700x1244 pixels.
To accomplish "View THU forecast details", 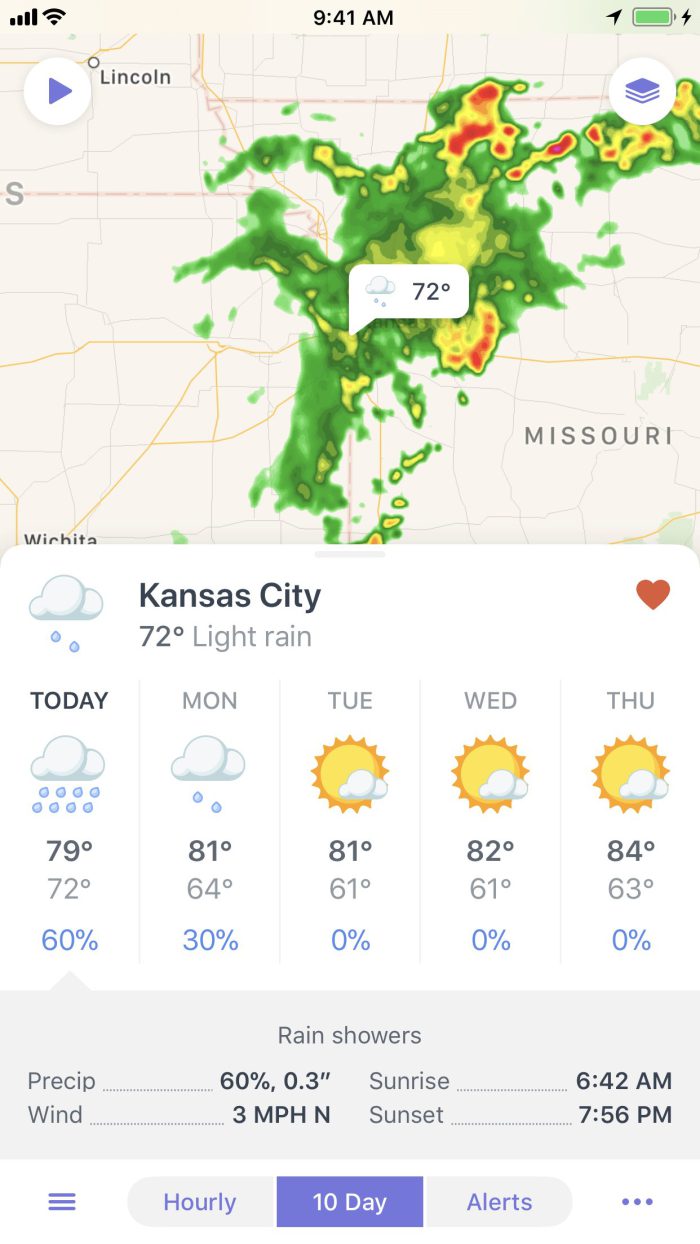I will 630,820.
